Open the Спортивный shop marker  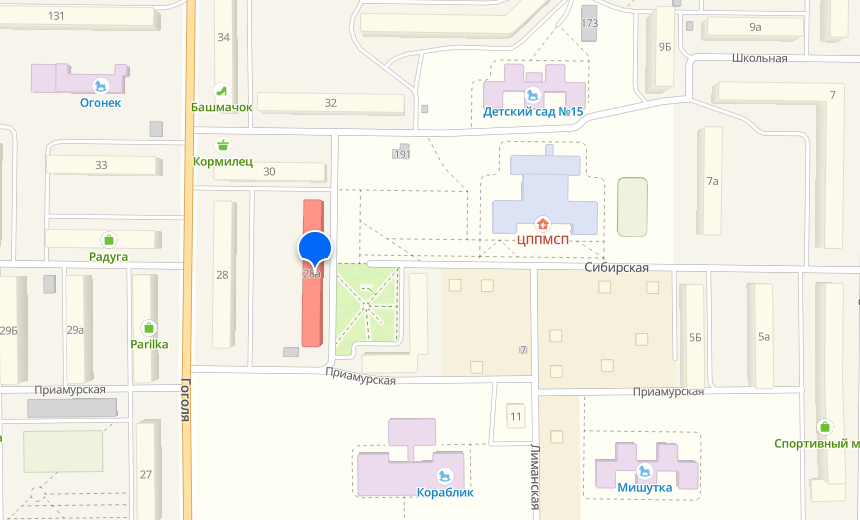(x=824, y=427)
